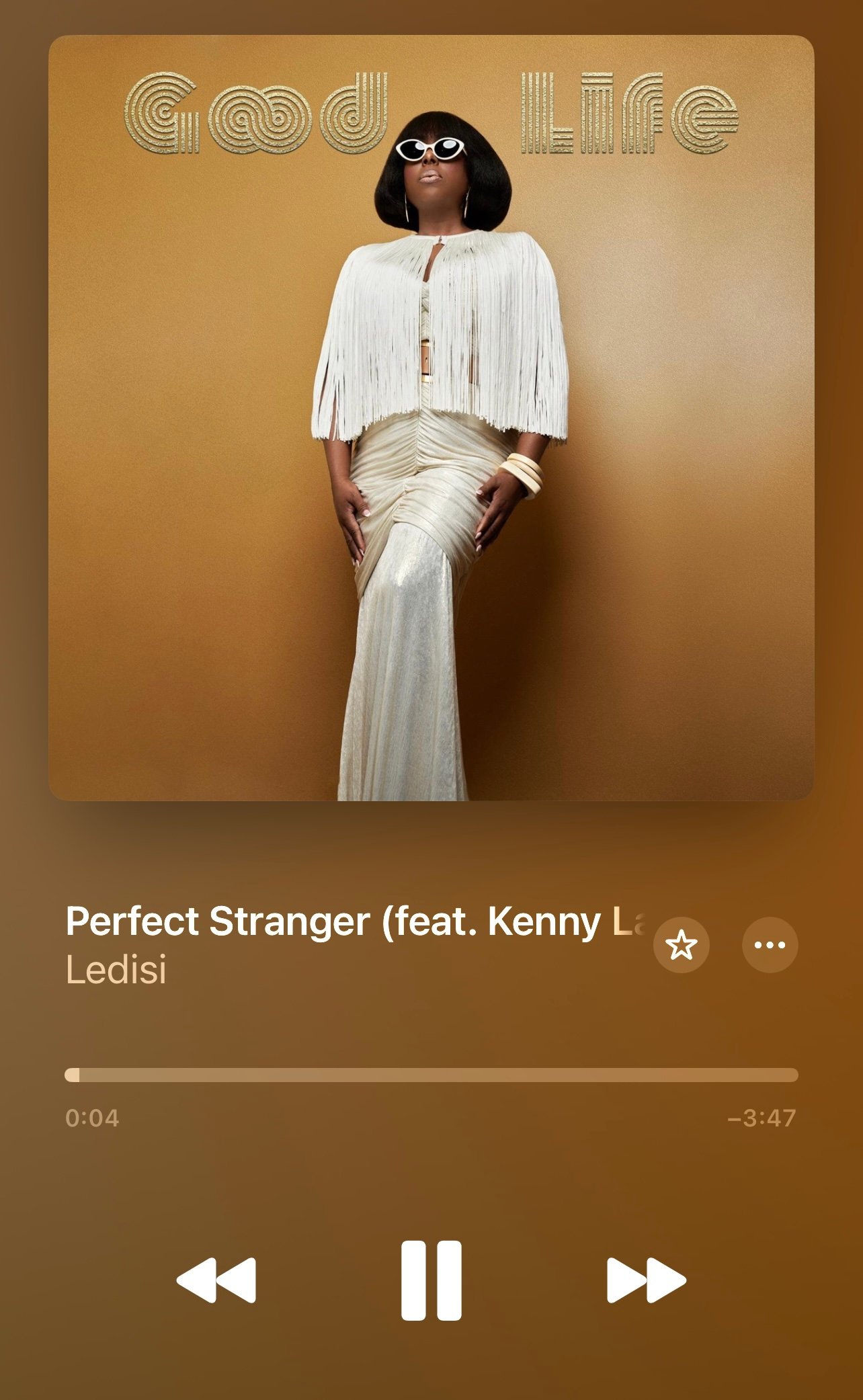Open artist Ledisi
863x1400 pixels.
pos(116,970)
